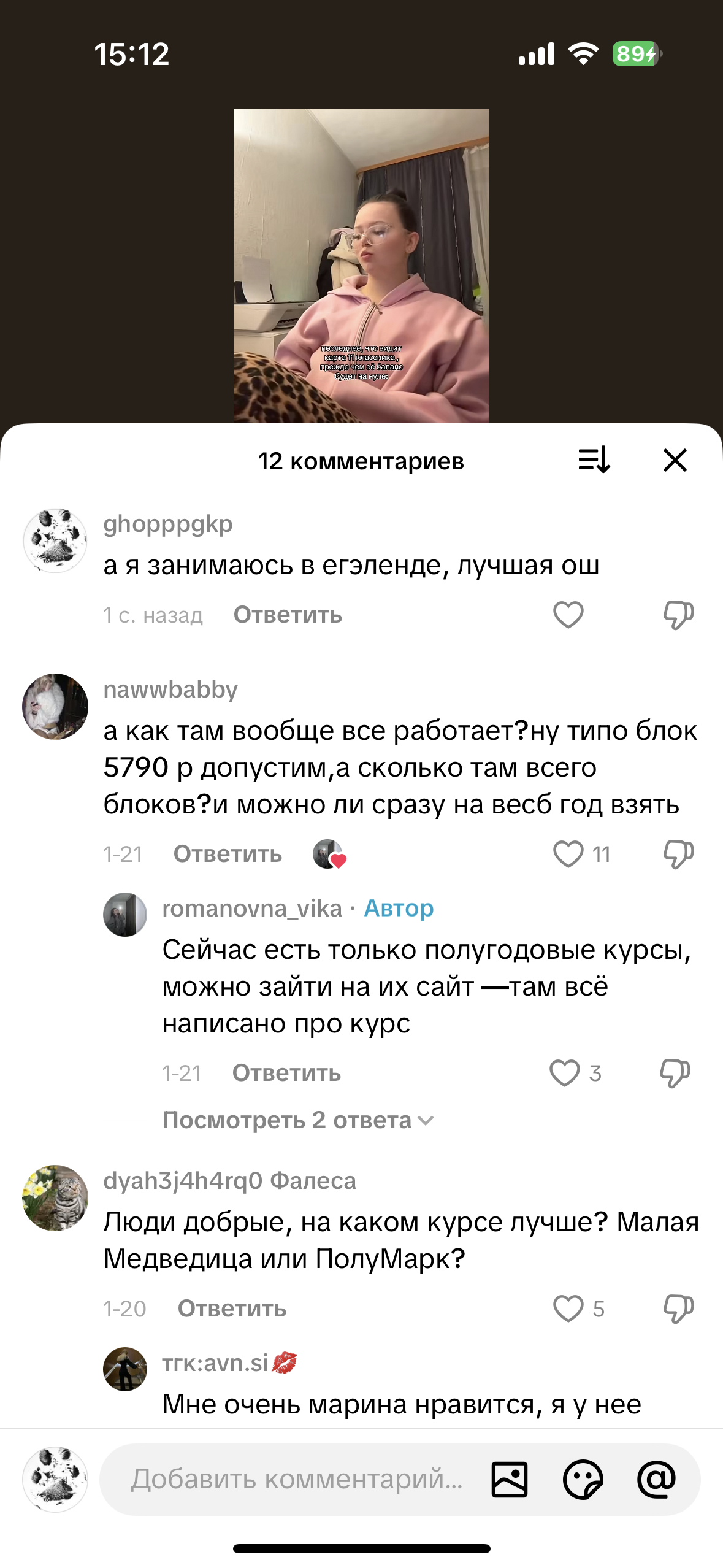
Task: Like nawwbabby's comment
Action: pyautogui.click(x=568, y=854)
